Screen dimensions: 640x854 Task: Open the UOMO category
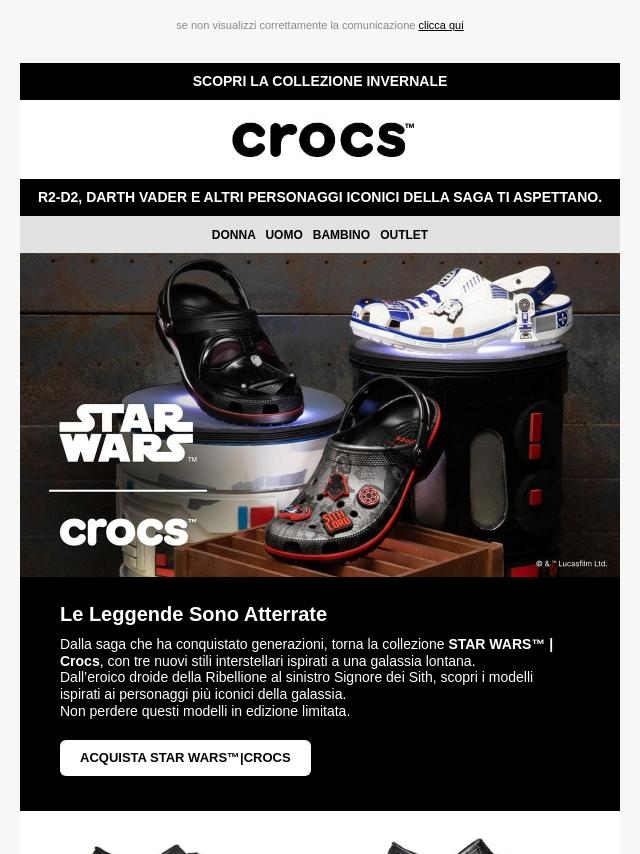tap(284, 235)
